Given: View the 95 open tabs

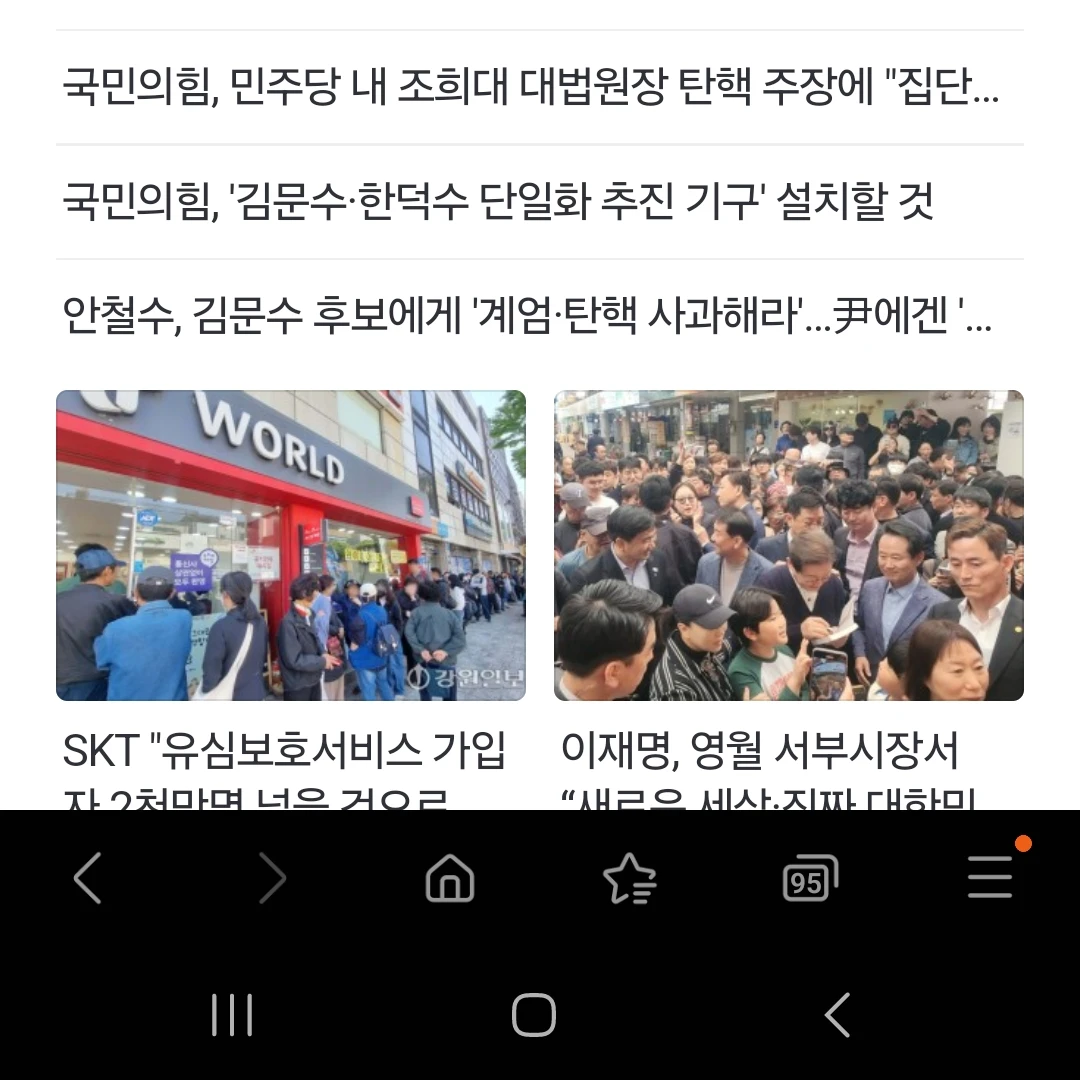Looking at the screenshot, I should tap(809, 880).
